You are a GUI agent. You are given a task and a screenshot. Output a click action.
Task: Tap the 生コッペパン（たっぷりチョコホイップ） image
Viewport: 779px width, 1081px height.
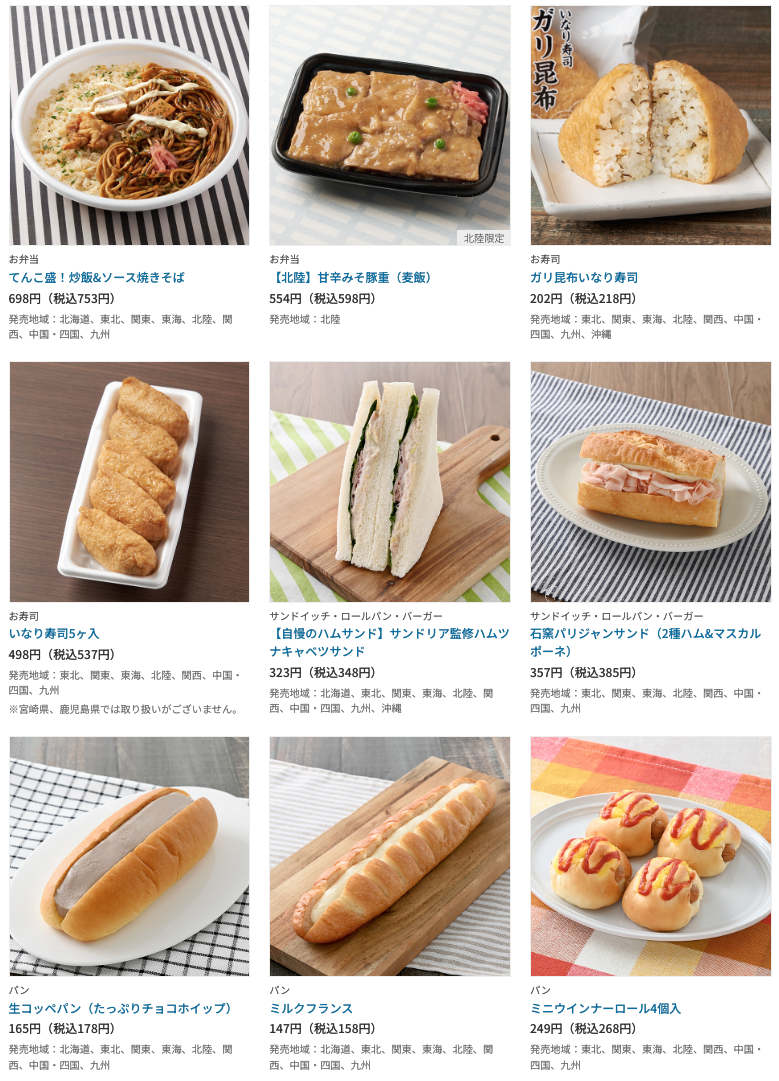click(x=129, y=856)
